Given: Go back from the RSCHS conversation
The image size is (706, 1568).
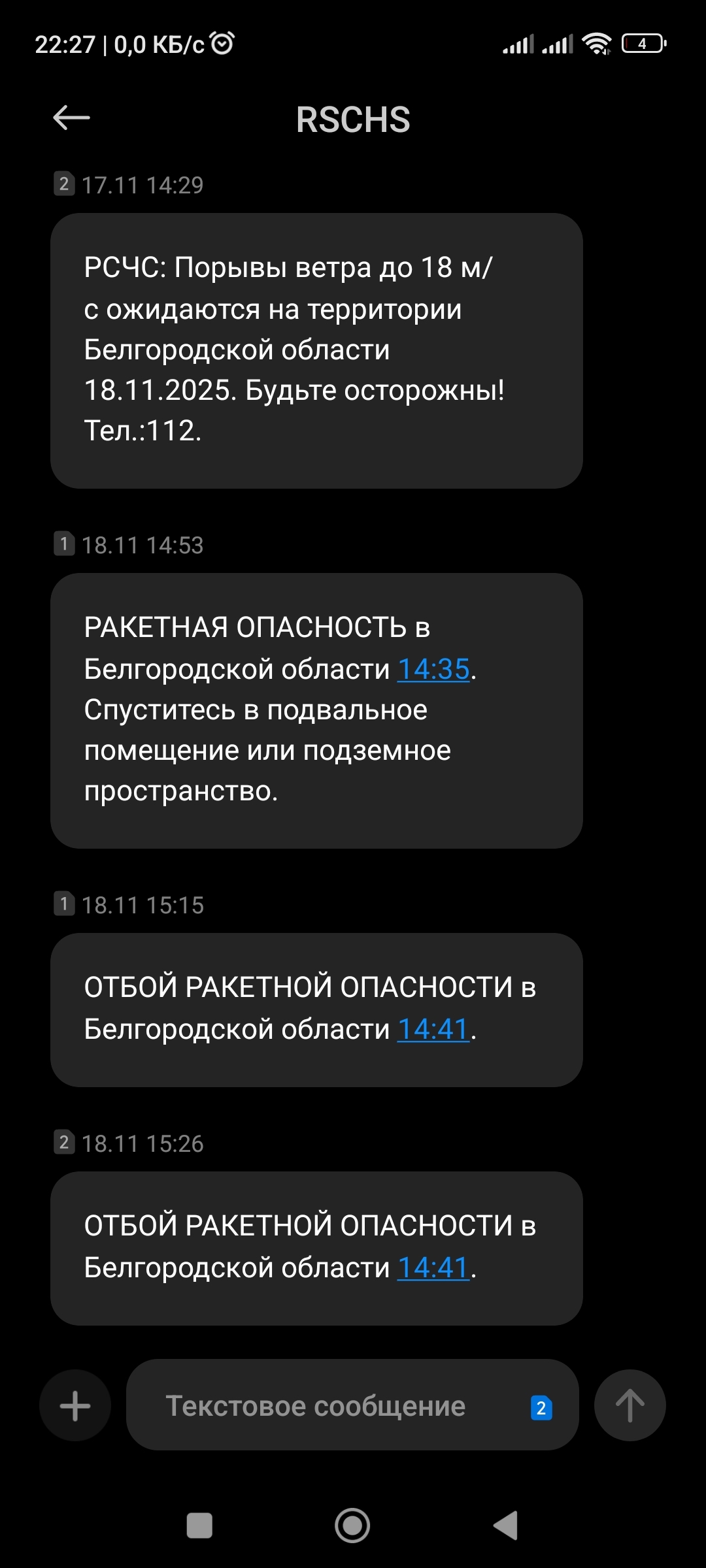Looking at the screenshot, I should tap(71, 118).
